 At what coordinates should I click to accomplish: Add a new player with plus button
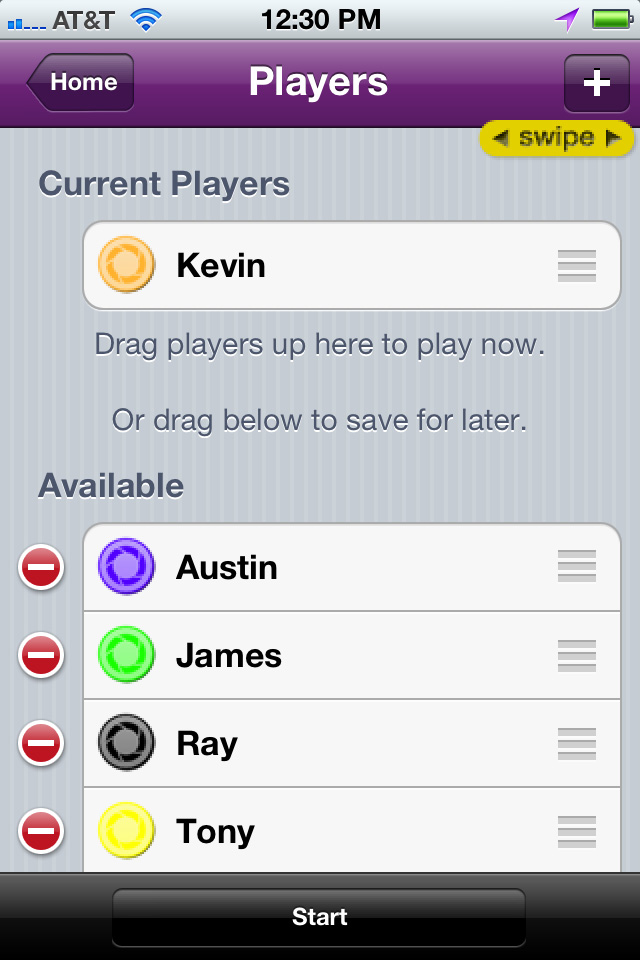596,83
